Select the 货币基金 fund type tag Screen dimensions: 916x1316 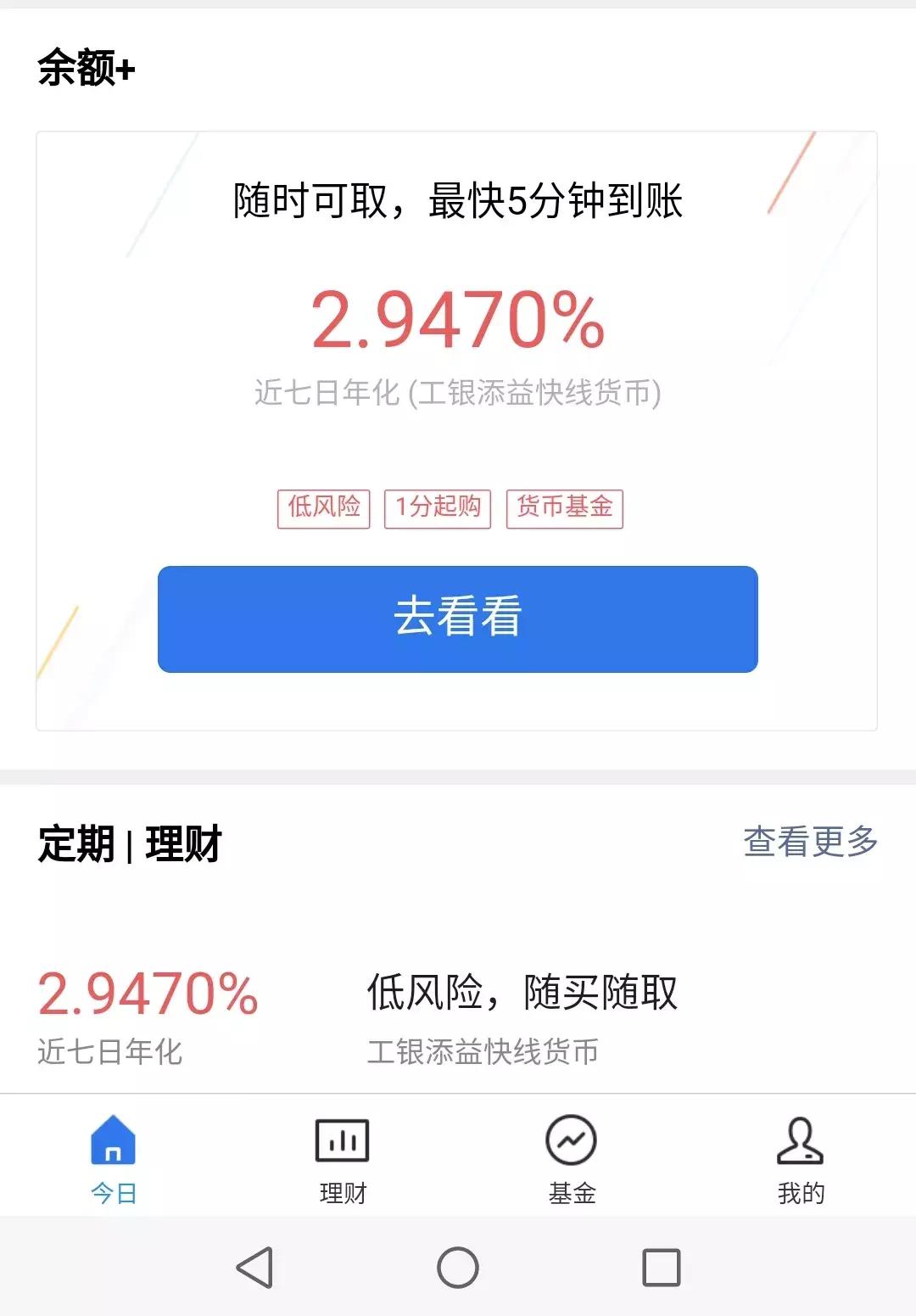pyautogui.click(x=567, y=507)
